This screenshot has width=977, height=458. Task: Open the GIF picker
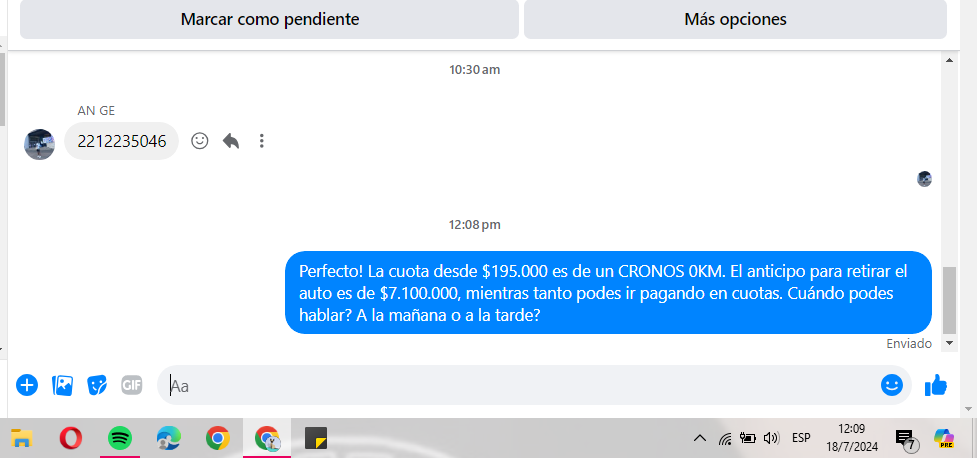132,384
